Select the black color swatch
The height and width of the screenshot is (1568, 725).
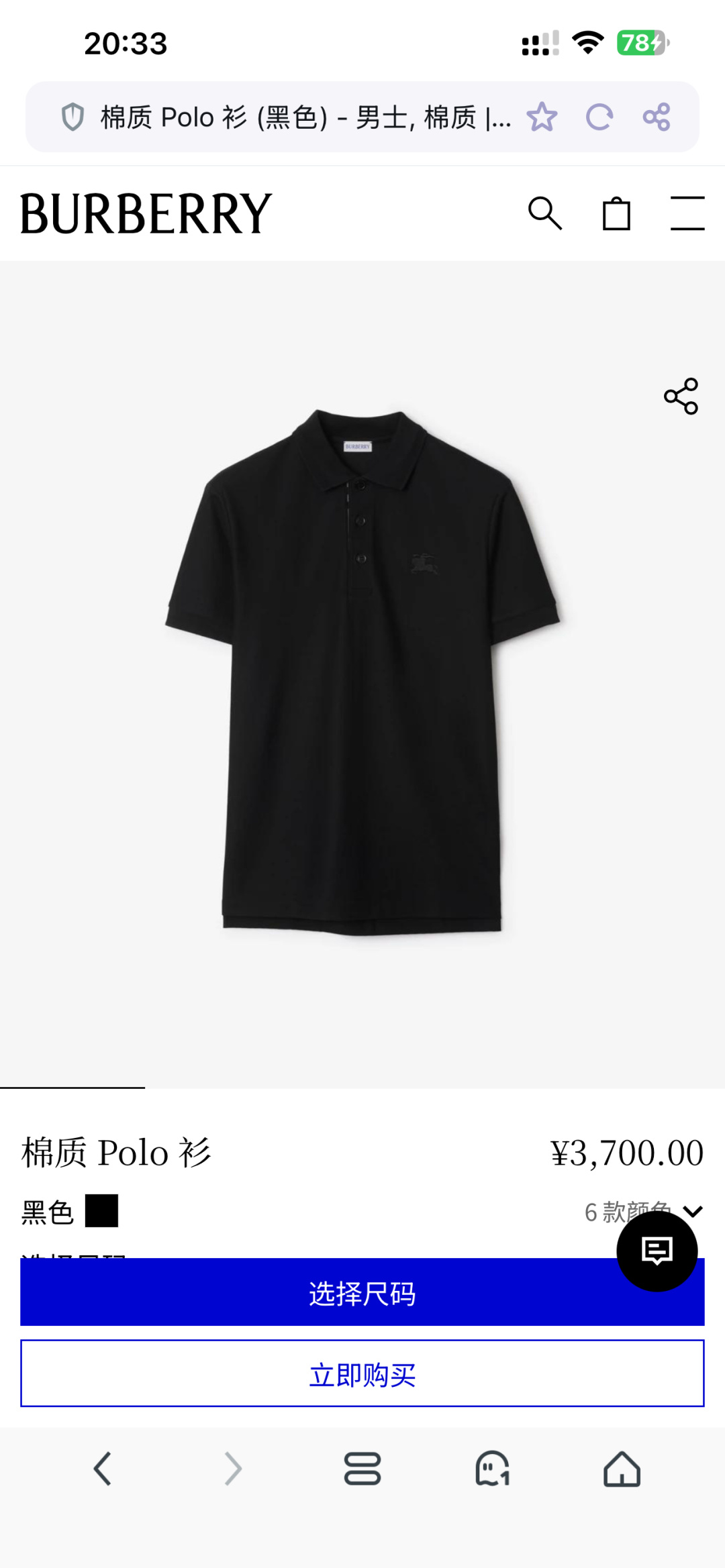click(101, 1211)
